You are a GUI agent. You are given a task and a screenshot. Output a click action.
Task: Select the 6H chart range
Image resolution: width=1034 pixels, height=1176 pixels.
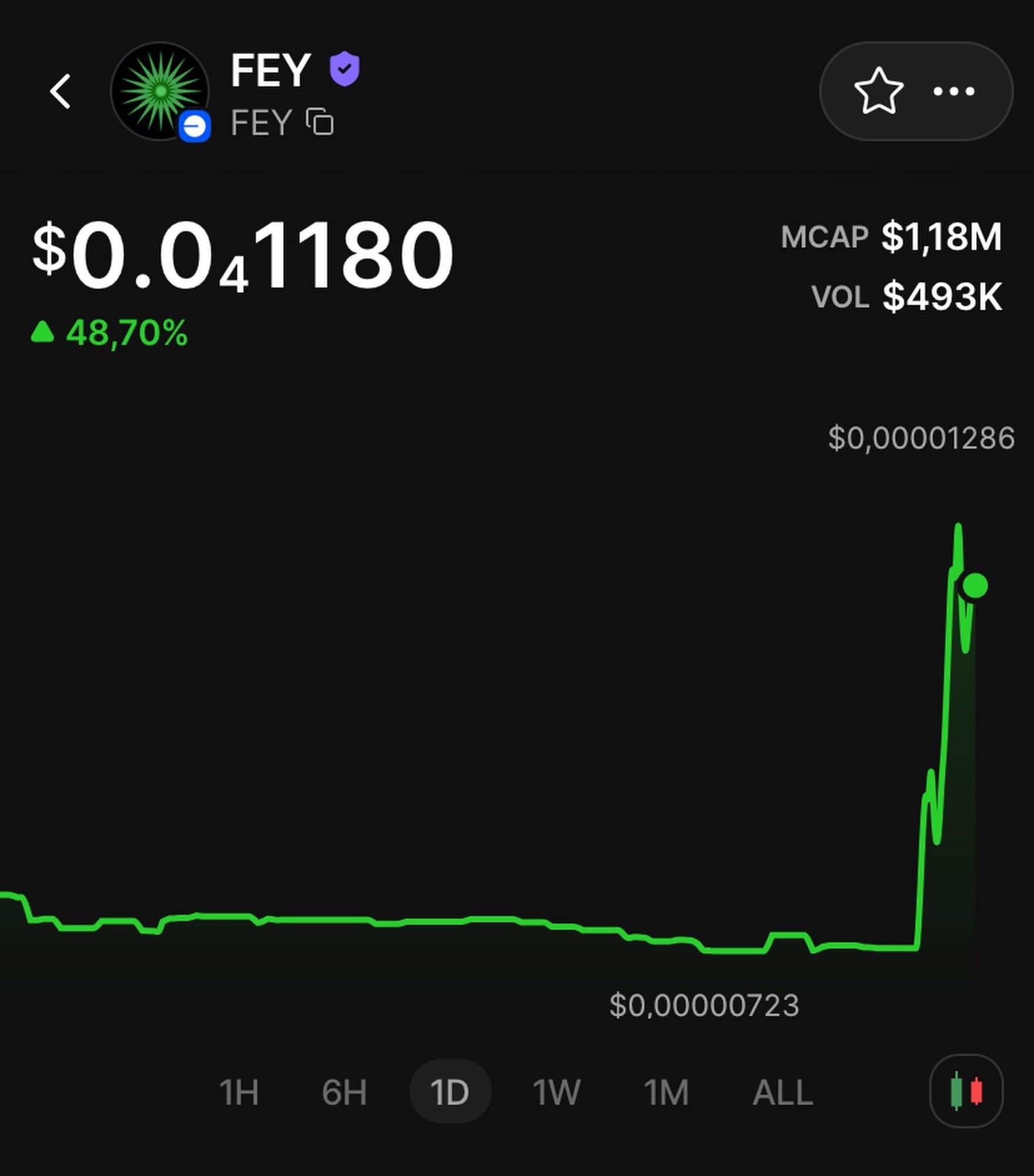tap(344, 1093)
